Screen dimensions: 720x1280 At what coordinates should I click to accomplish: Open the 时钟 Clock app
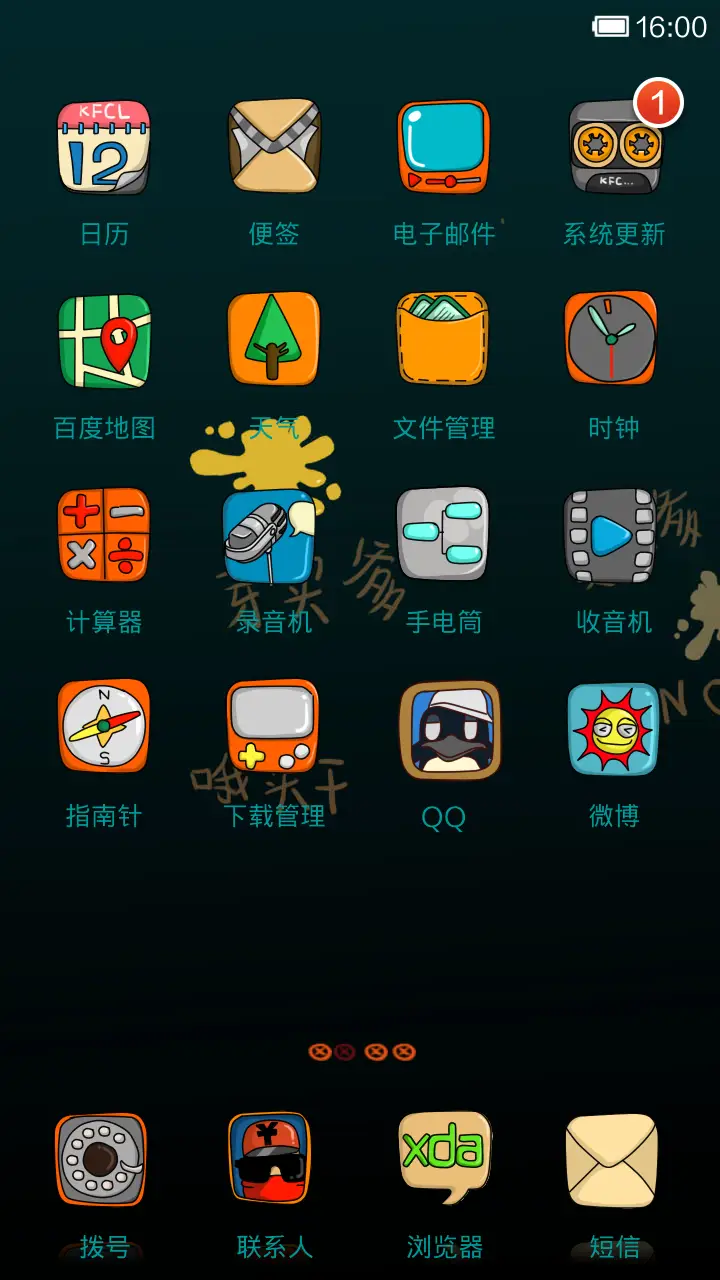click(613, 338)
